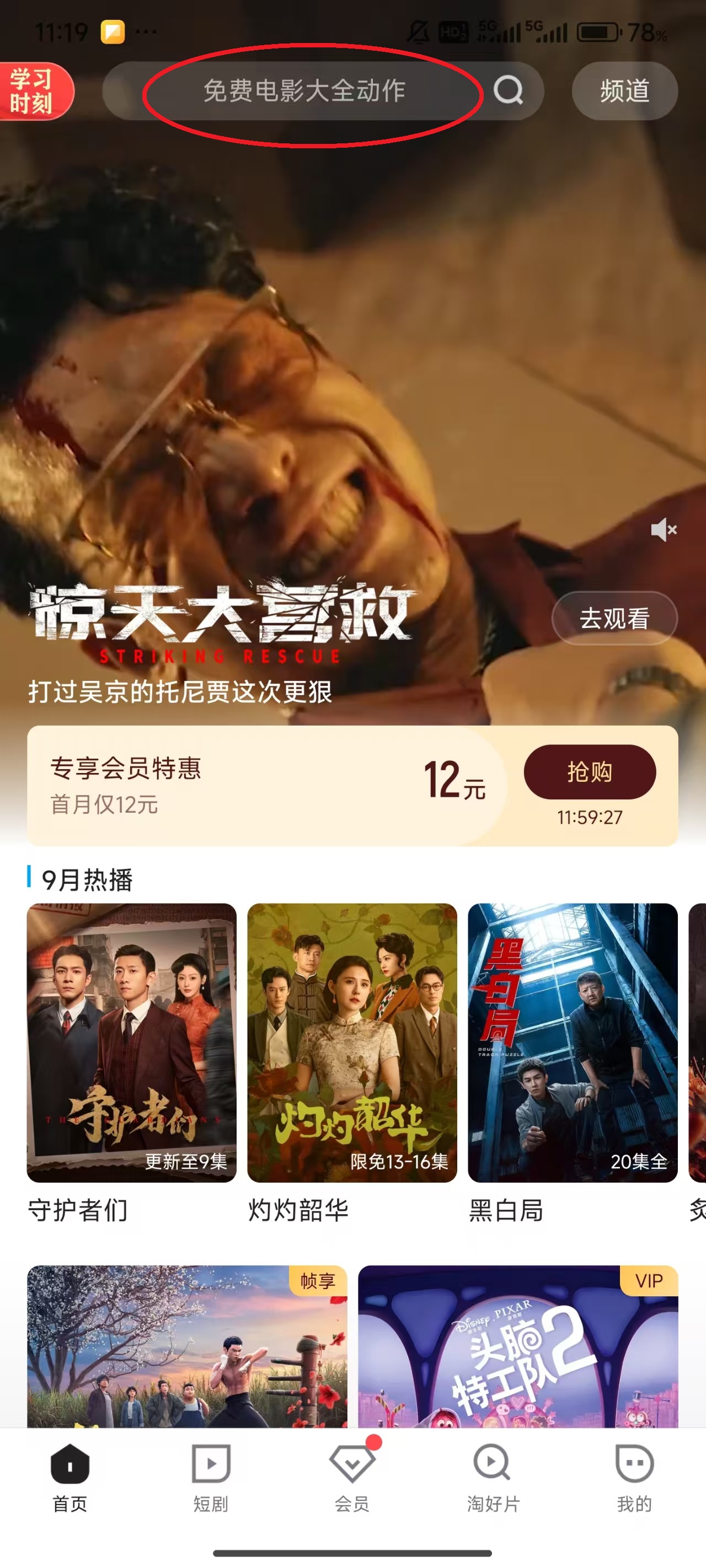Unmute the featured video trailer
Image resolution: width=706 pixels, height=1568 pixels.
(x=664, y=529)
